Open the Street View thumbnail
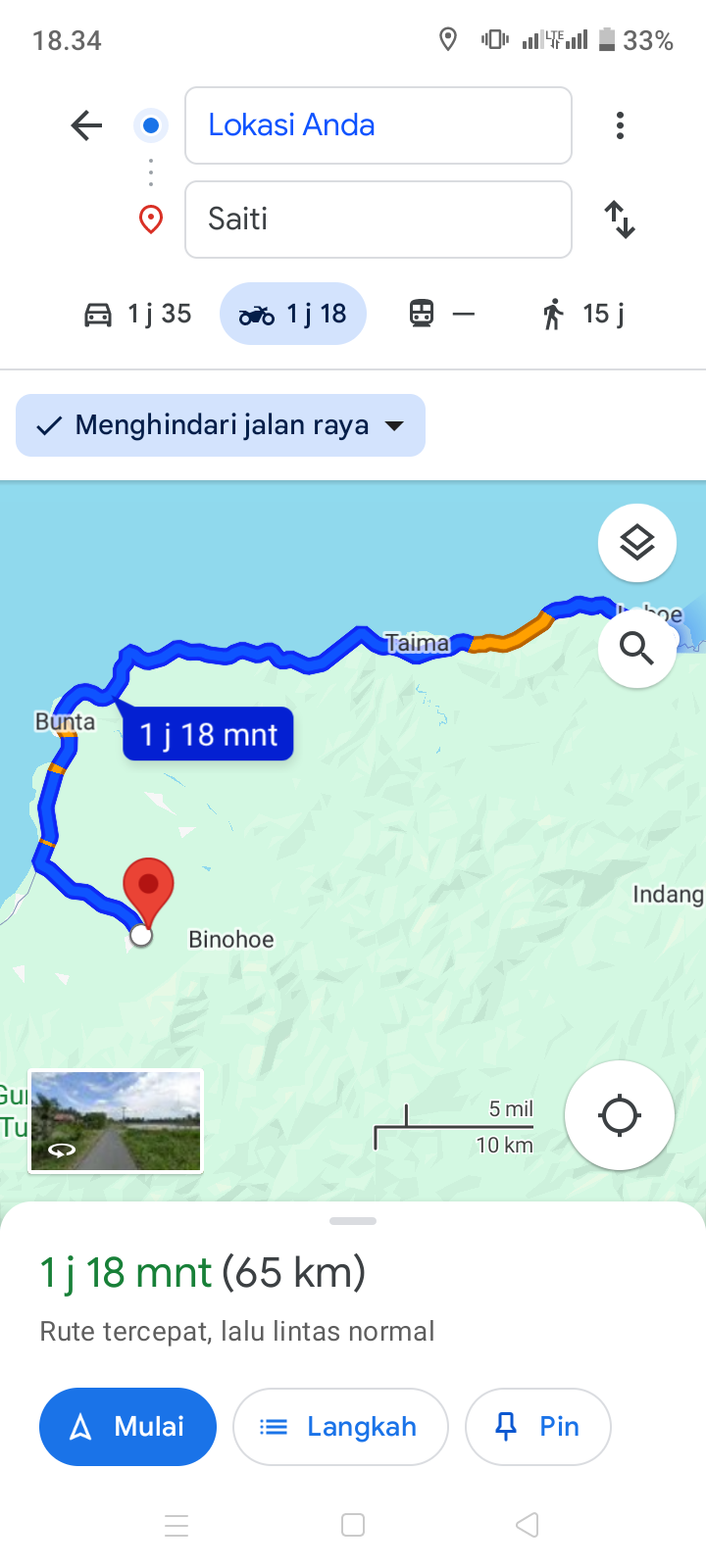706x1568 pixels. click(x=116, y=1121)
